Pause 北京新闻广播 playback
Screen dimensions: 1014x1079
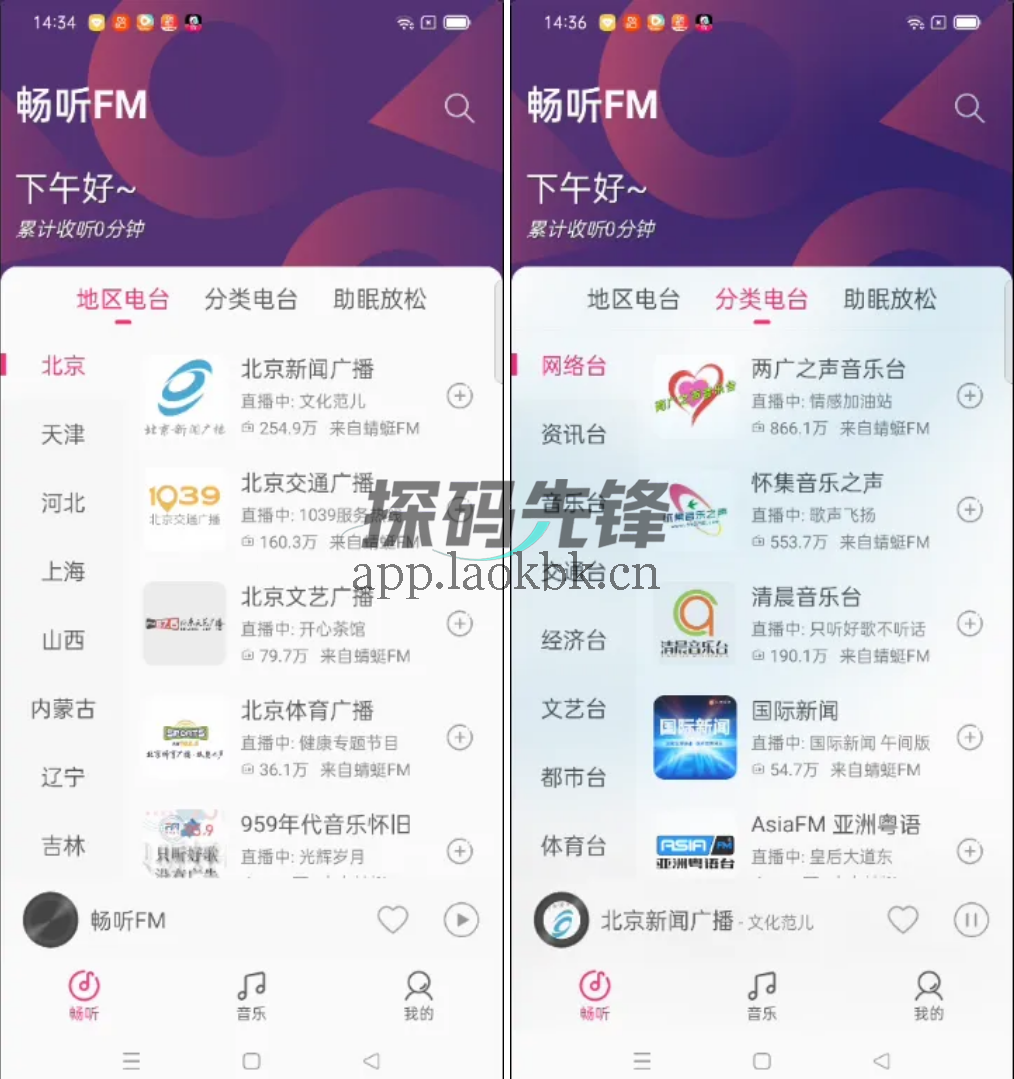click(x=970, y=920)
